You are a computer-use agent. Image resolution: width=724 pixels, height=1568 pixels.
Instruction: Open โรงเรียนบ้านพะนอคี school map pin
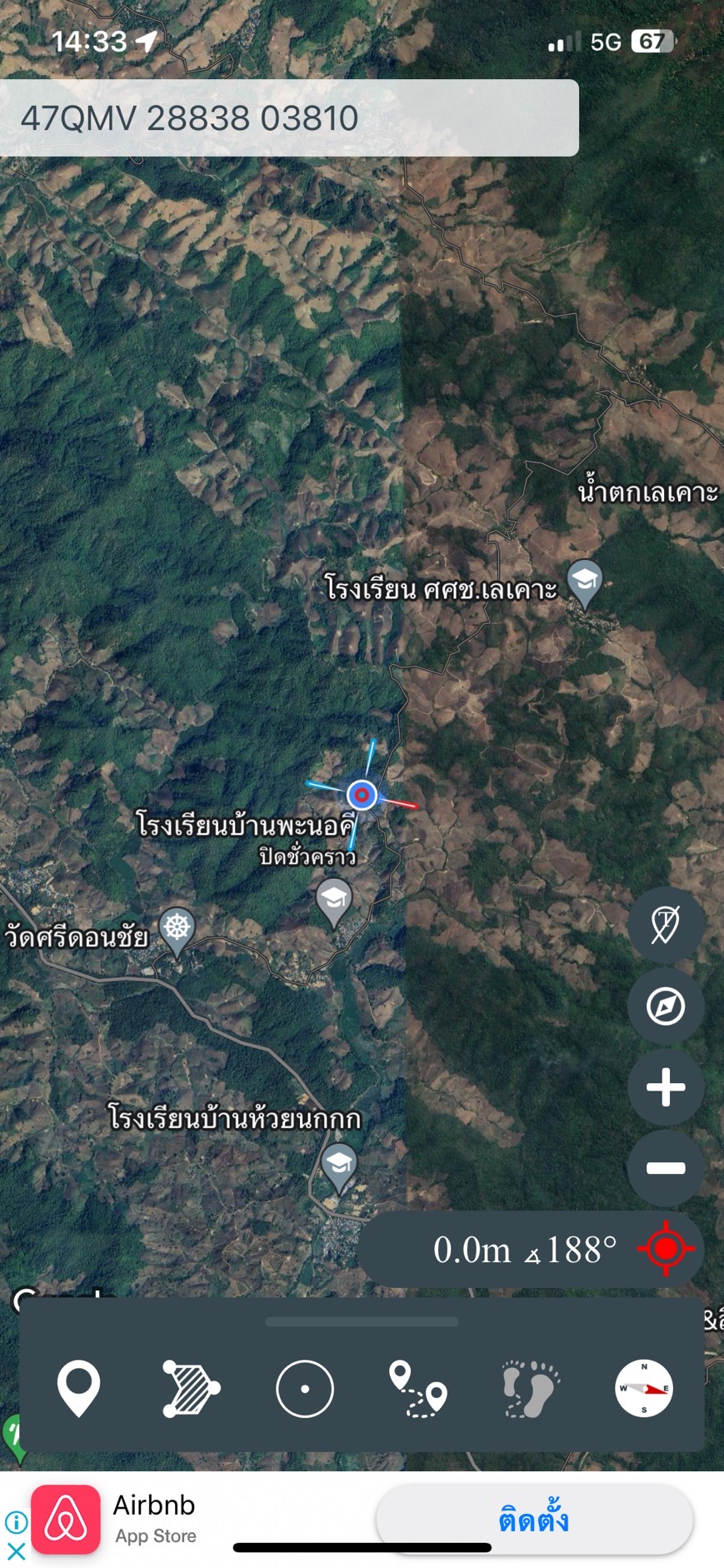334,902
